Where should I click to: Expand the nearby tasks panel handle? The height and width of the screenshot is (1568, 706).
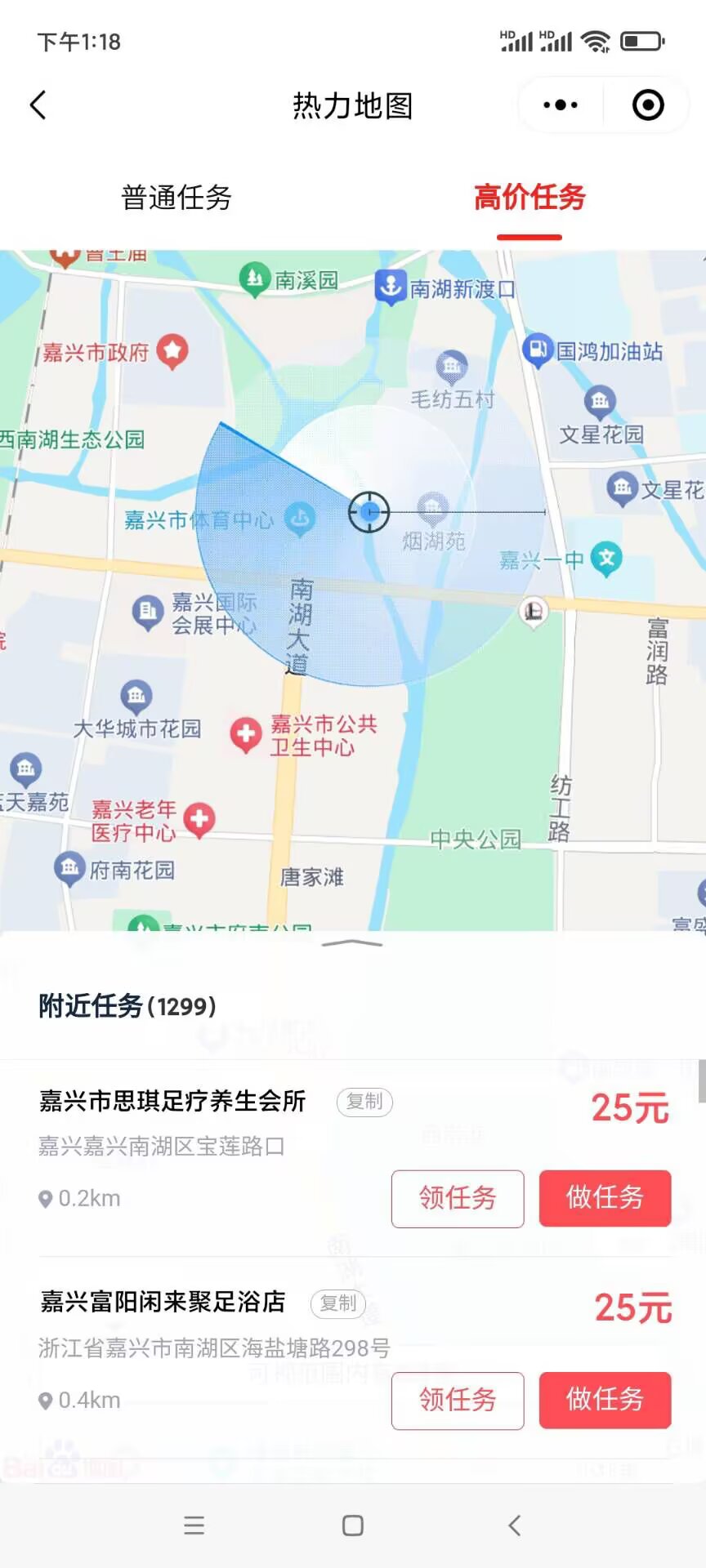(352, 944)
